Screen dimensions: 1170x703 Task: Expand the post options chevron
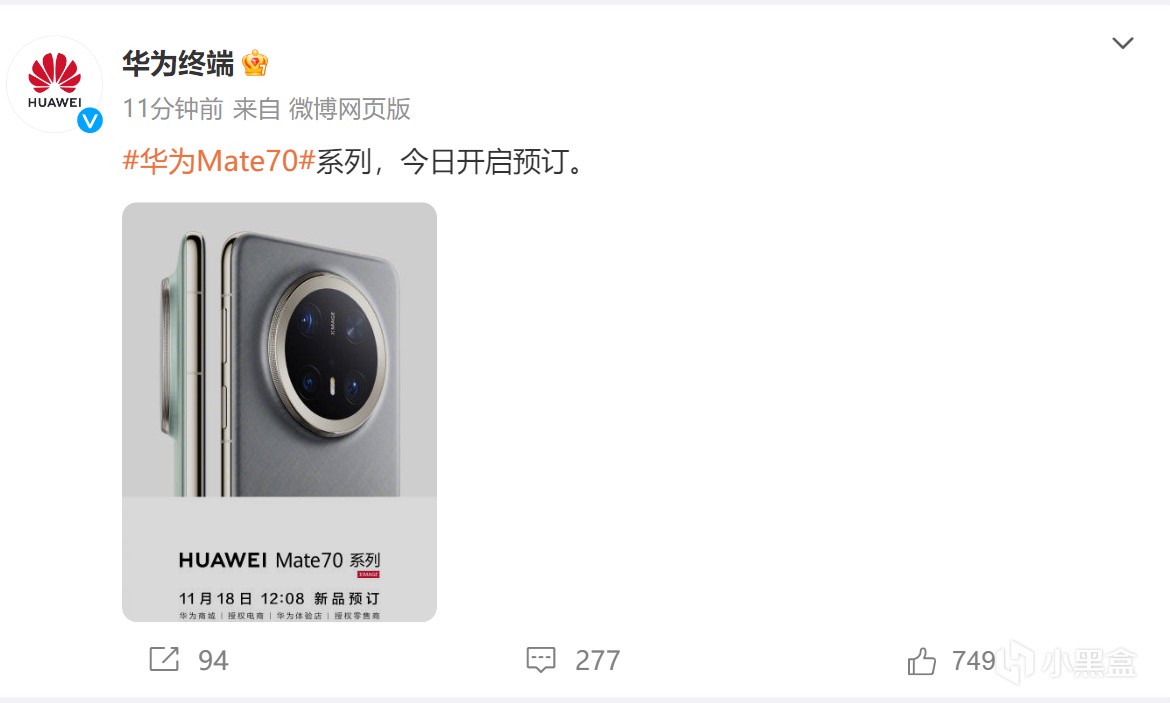(x=1123, y=43)
